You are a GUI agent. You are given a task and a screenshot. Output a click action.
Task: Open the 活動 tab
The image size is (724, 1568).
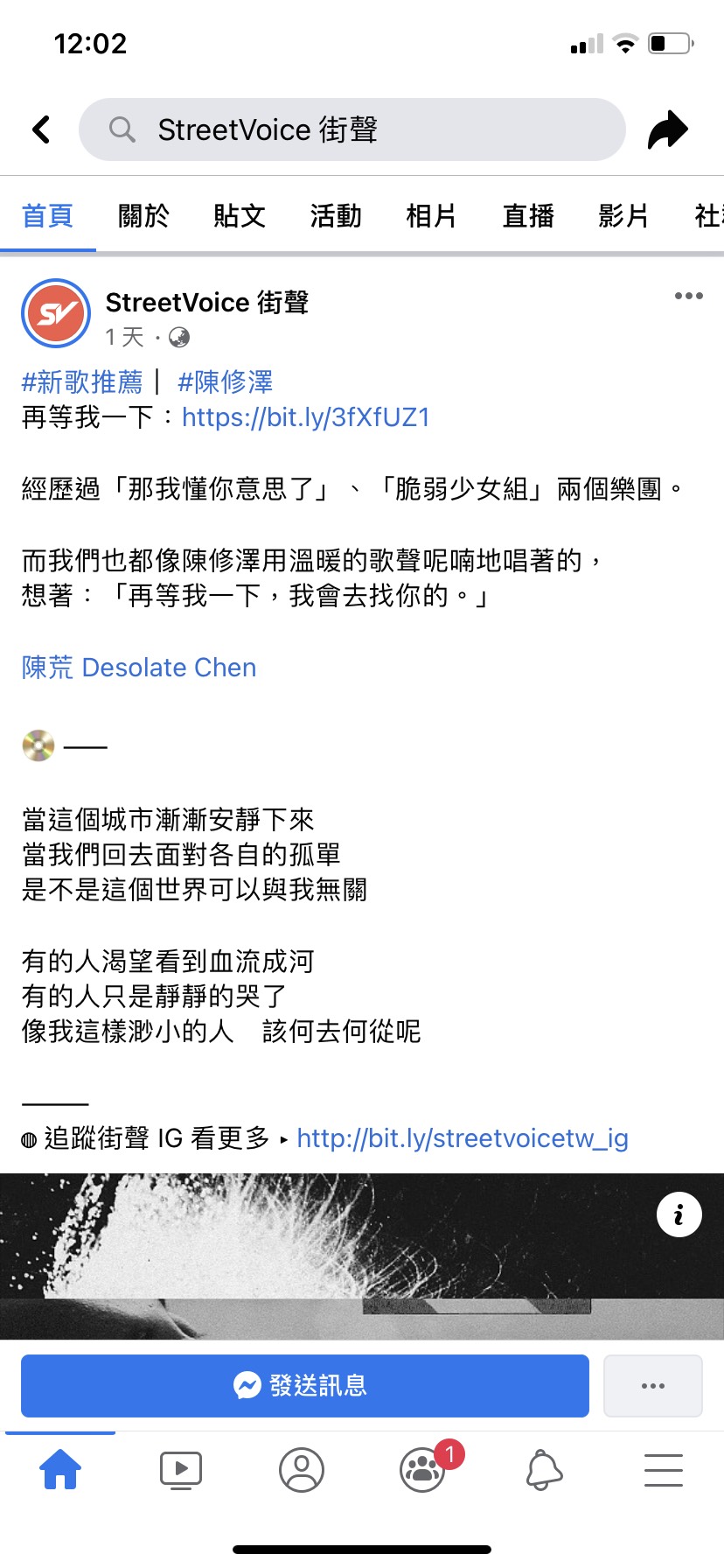(x=336, y=215)
